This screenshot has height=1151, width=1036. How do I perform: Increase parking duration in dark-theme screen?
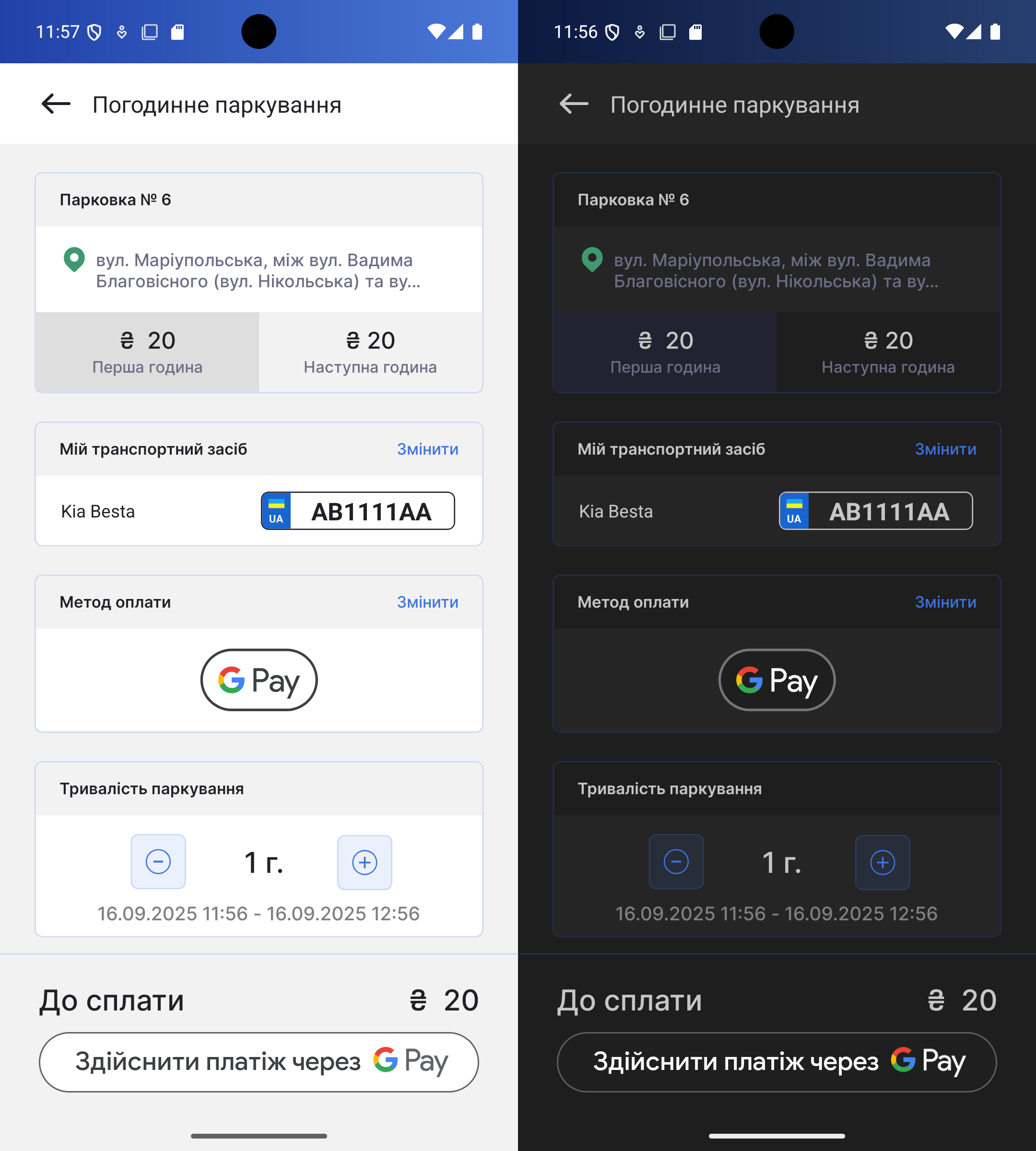(883, 862)
